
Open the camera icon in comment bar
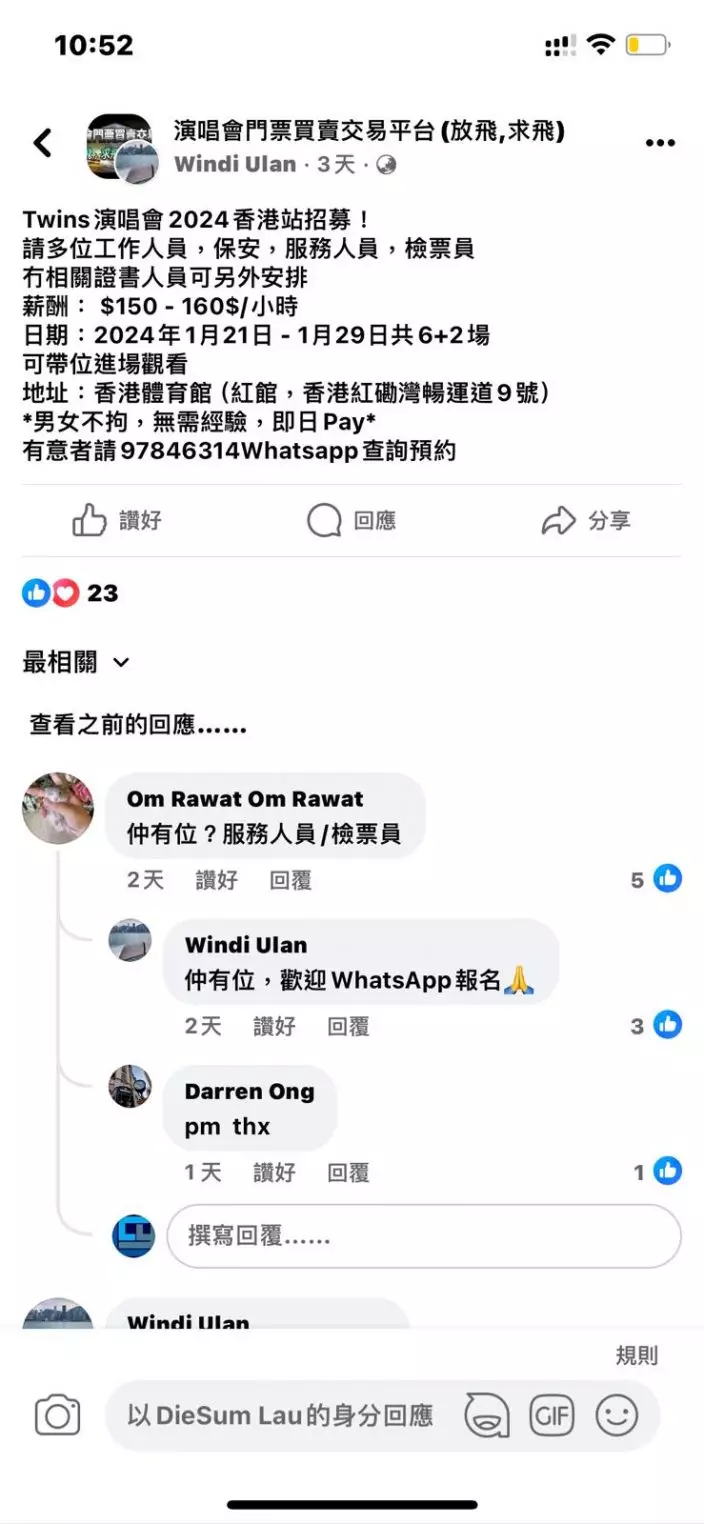tap(57, 1416)
